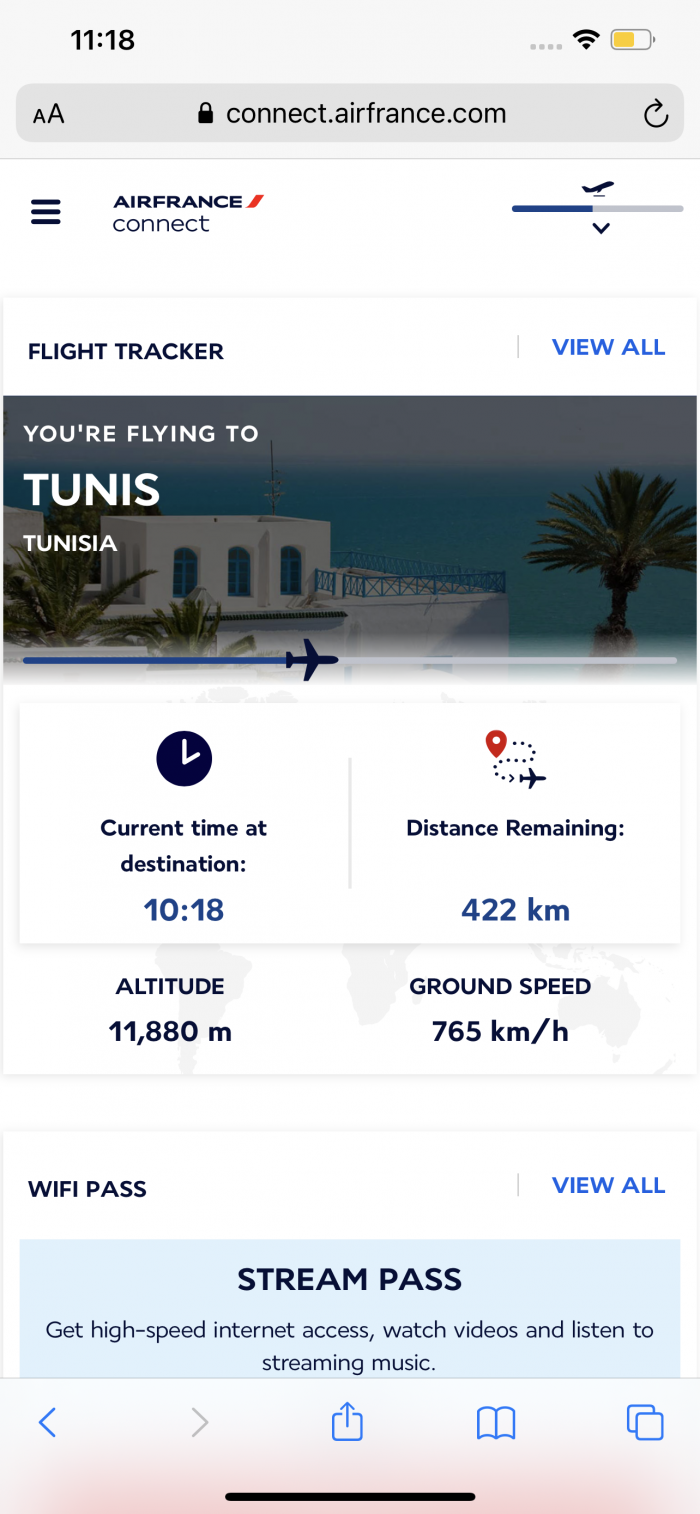Go back in Safari
Image resolution: width=700 pixels, height=1514 pixels.
point(47,1422)
